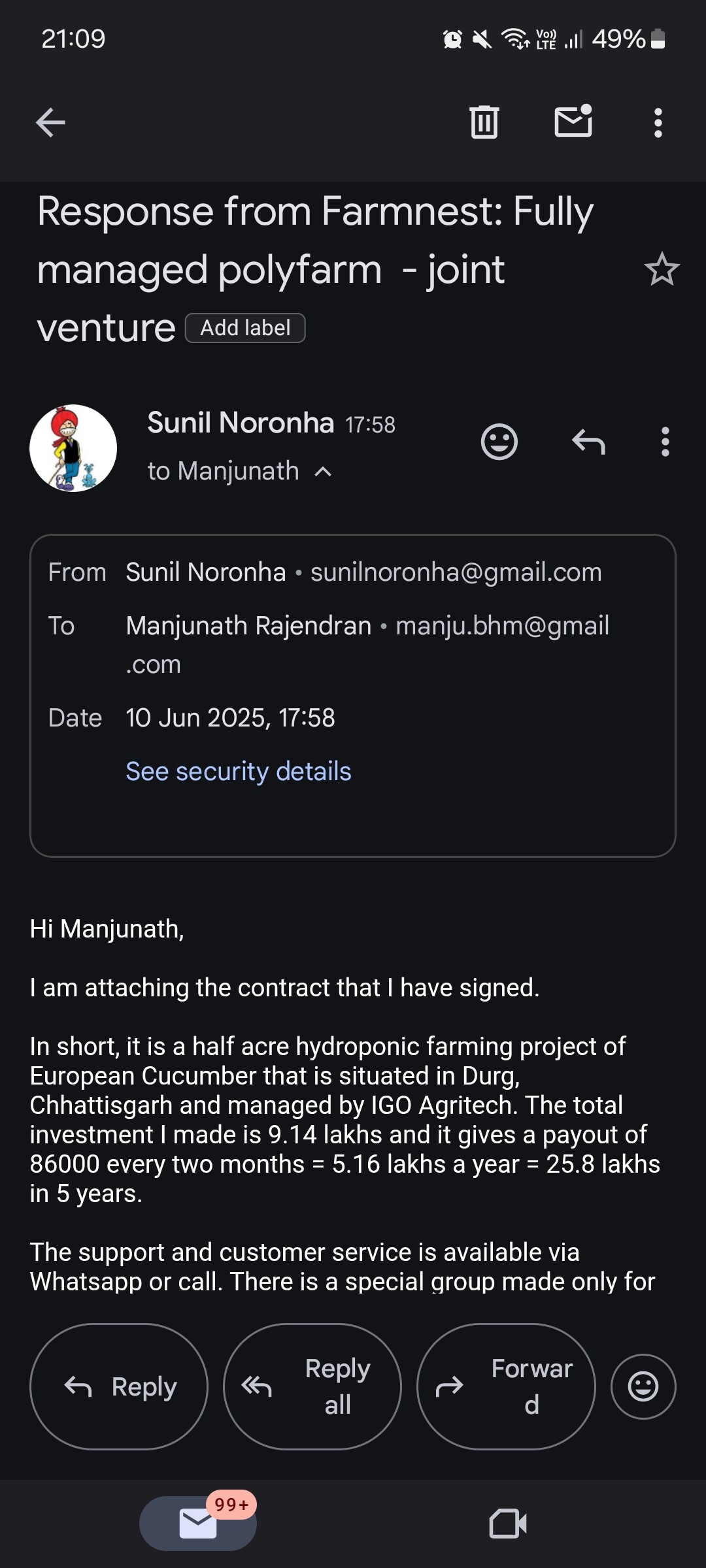Star this conversation

tap(662, 269)
